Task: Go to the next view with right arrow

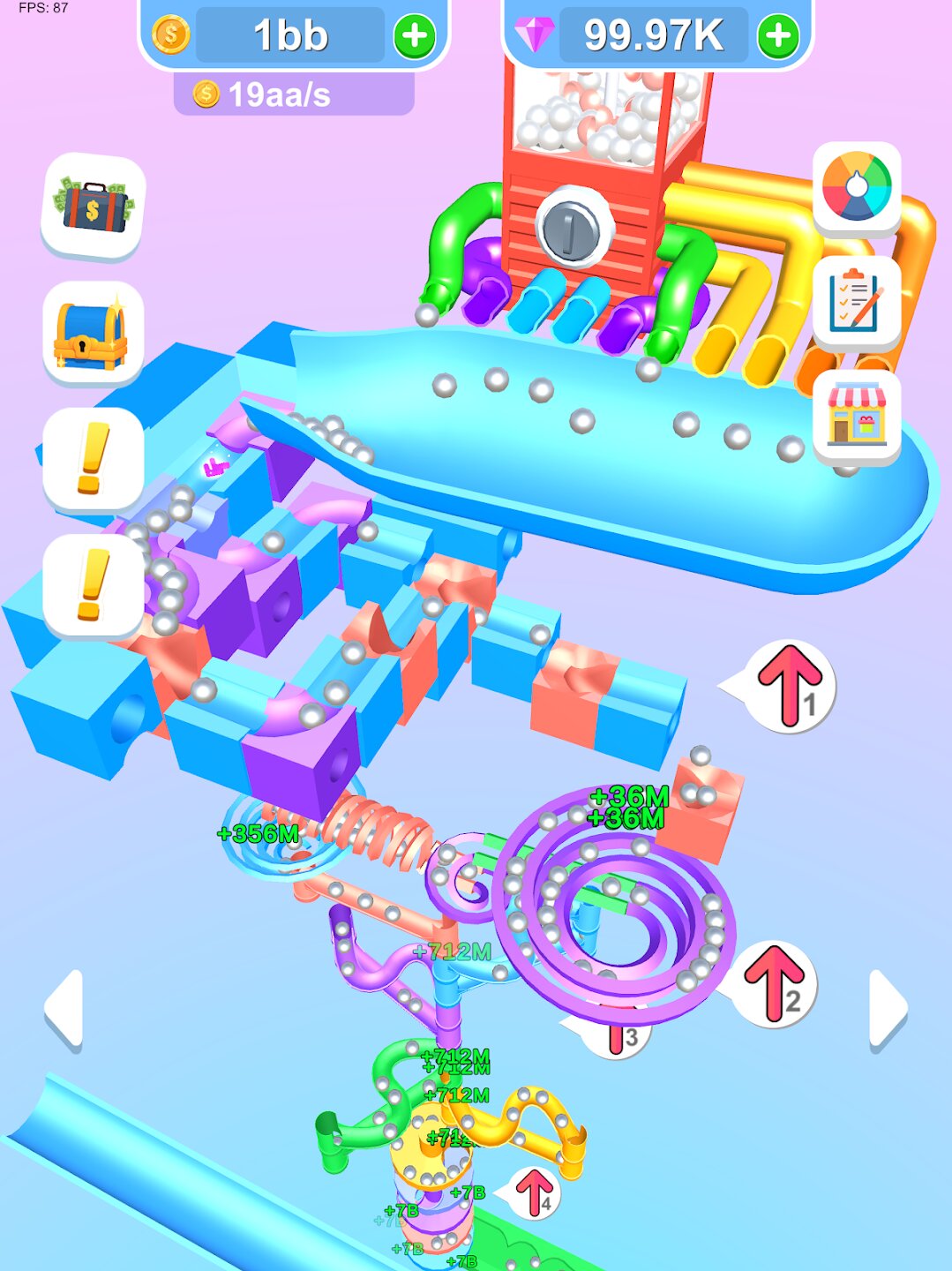Action: 888,1009
